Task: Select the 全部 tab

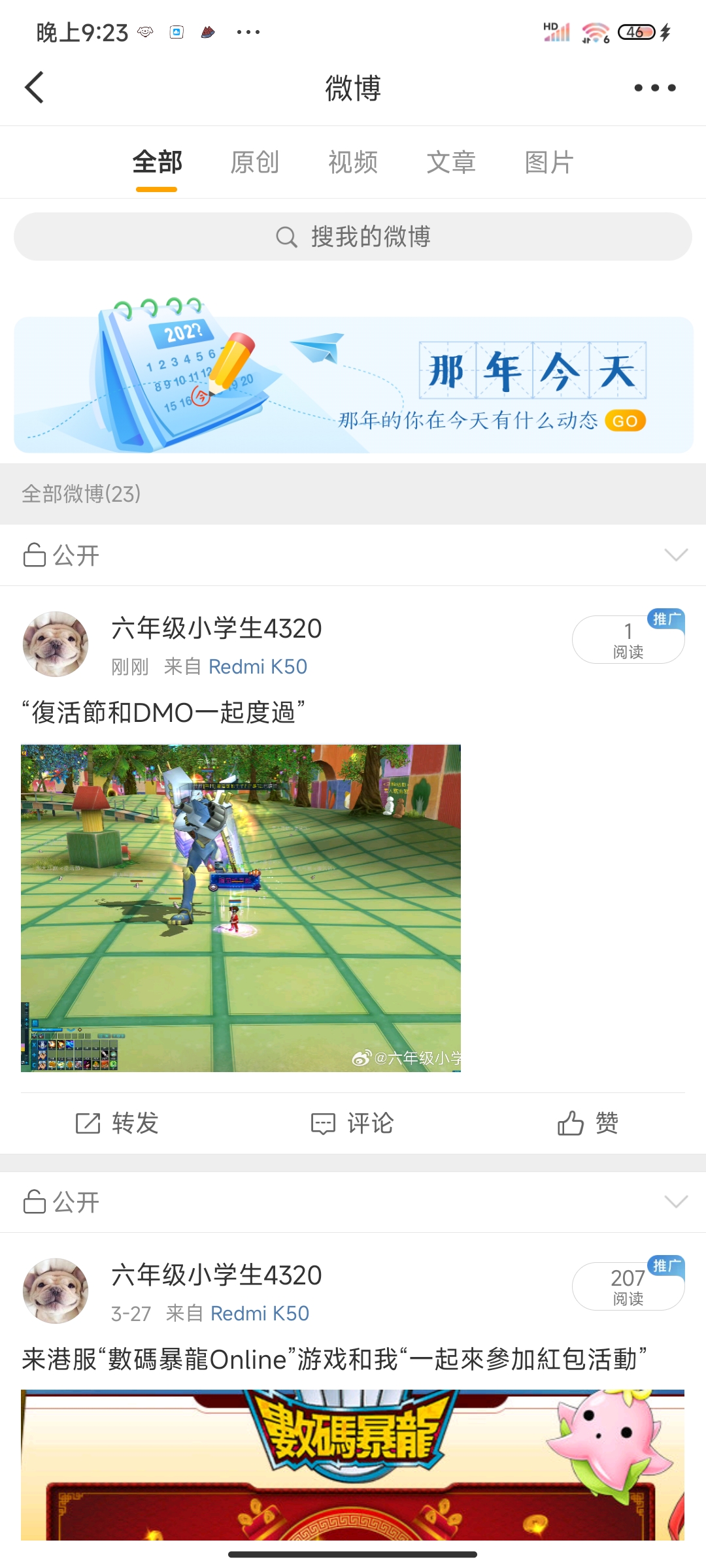Action: (157, 162)
